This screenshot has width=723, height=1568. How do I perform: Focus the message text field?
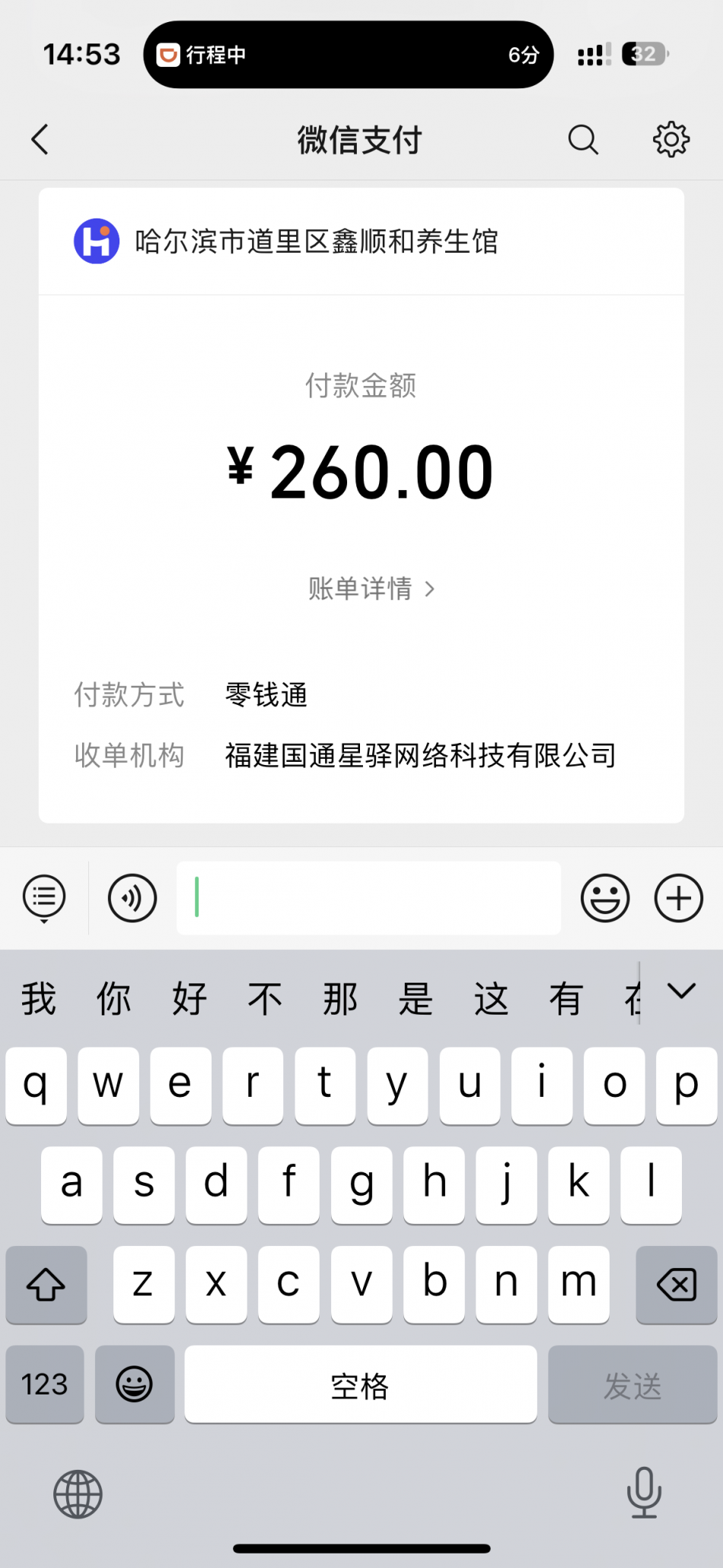(x=369, y=898)
